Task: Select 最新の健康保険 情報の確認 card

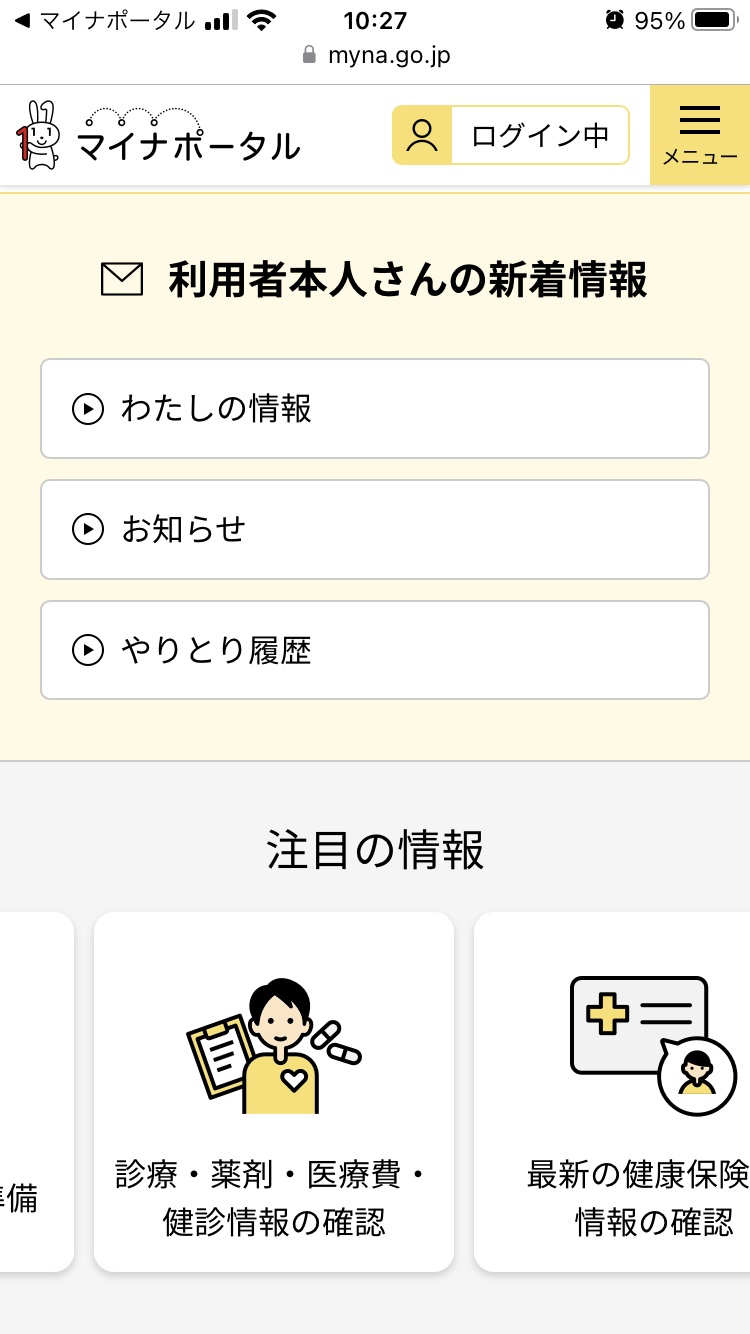Action: 612,1092
